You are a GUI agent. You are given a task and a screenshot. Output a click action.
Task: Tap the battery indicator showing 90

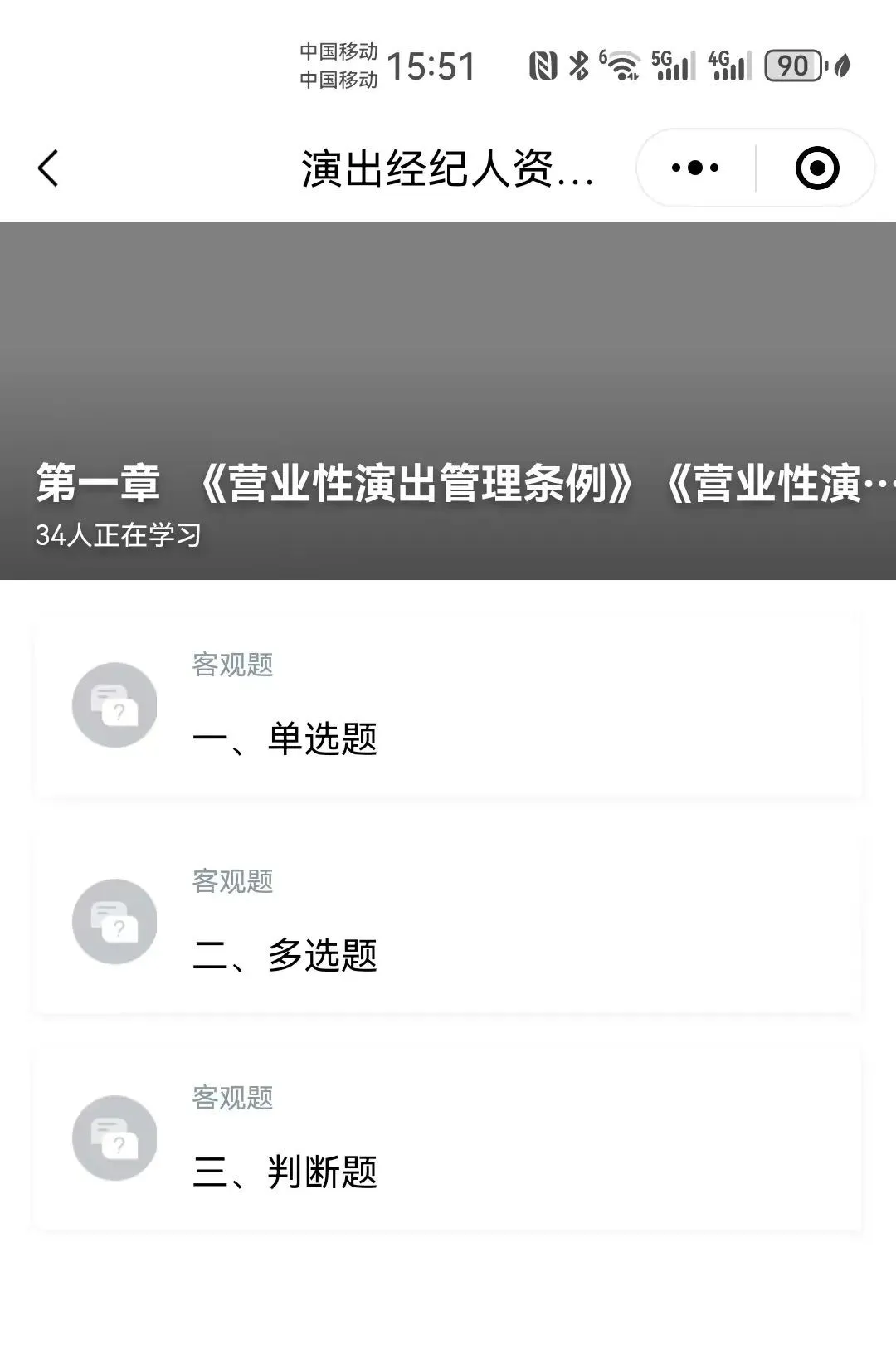(792, 65)
